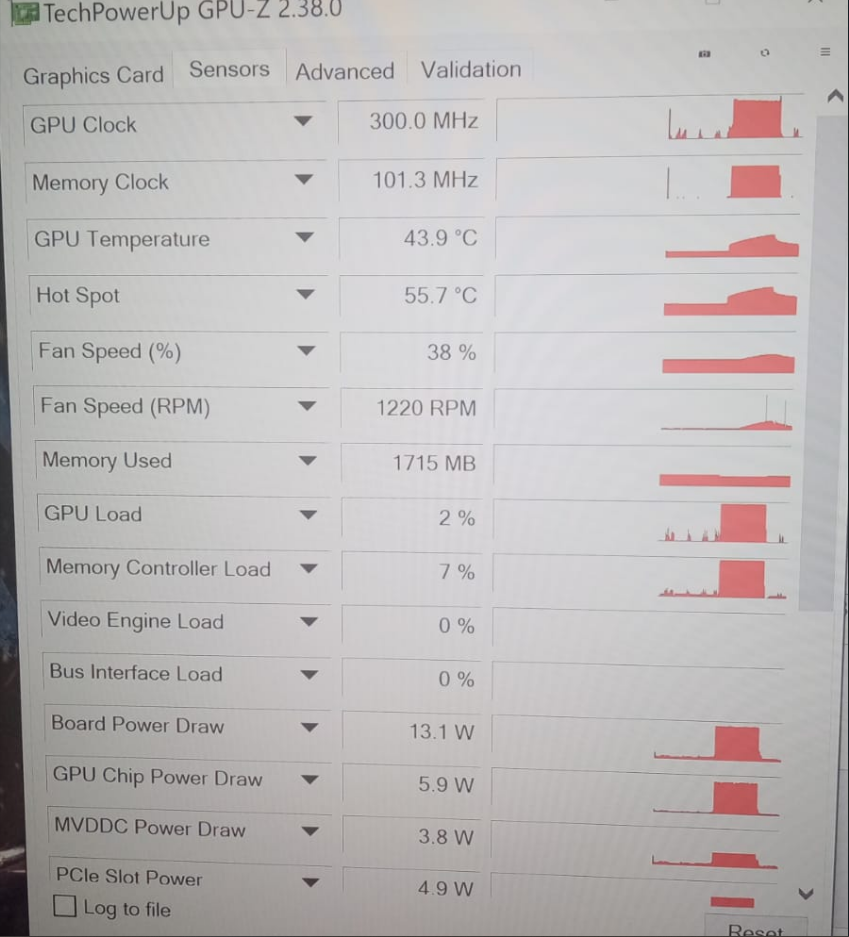Open the hamburger menu icon
849x937 pixels.
pyautogui.click(x=825, y=52)
